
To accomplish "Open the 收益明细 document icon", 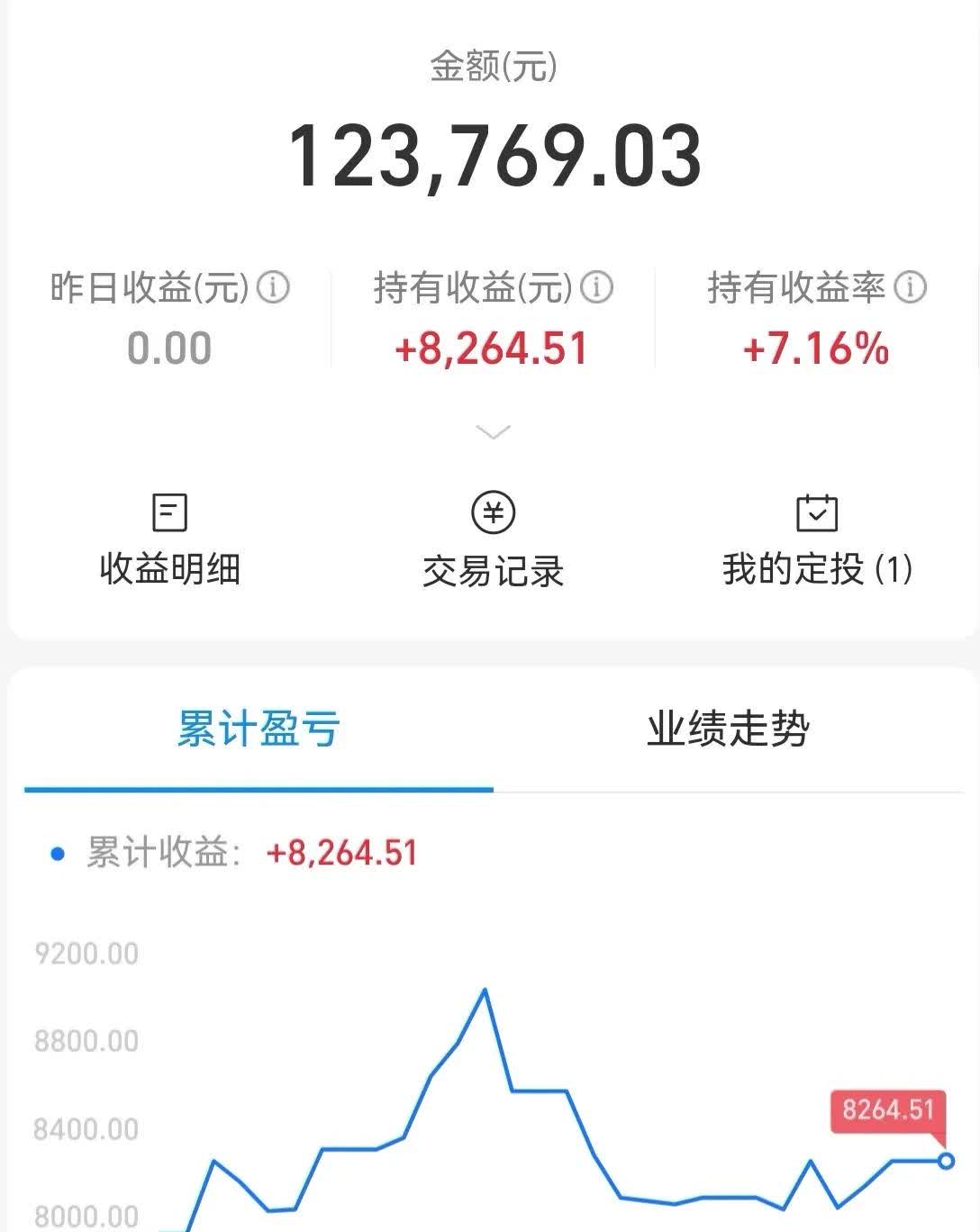I will tap(168, 512).
